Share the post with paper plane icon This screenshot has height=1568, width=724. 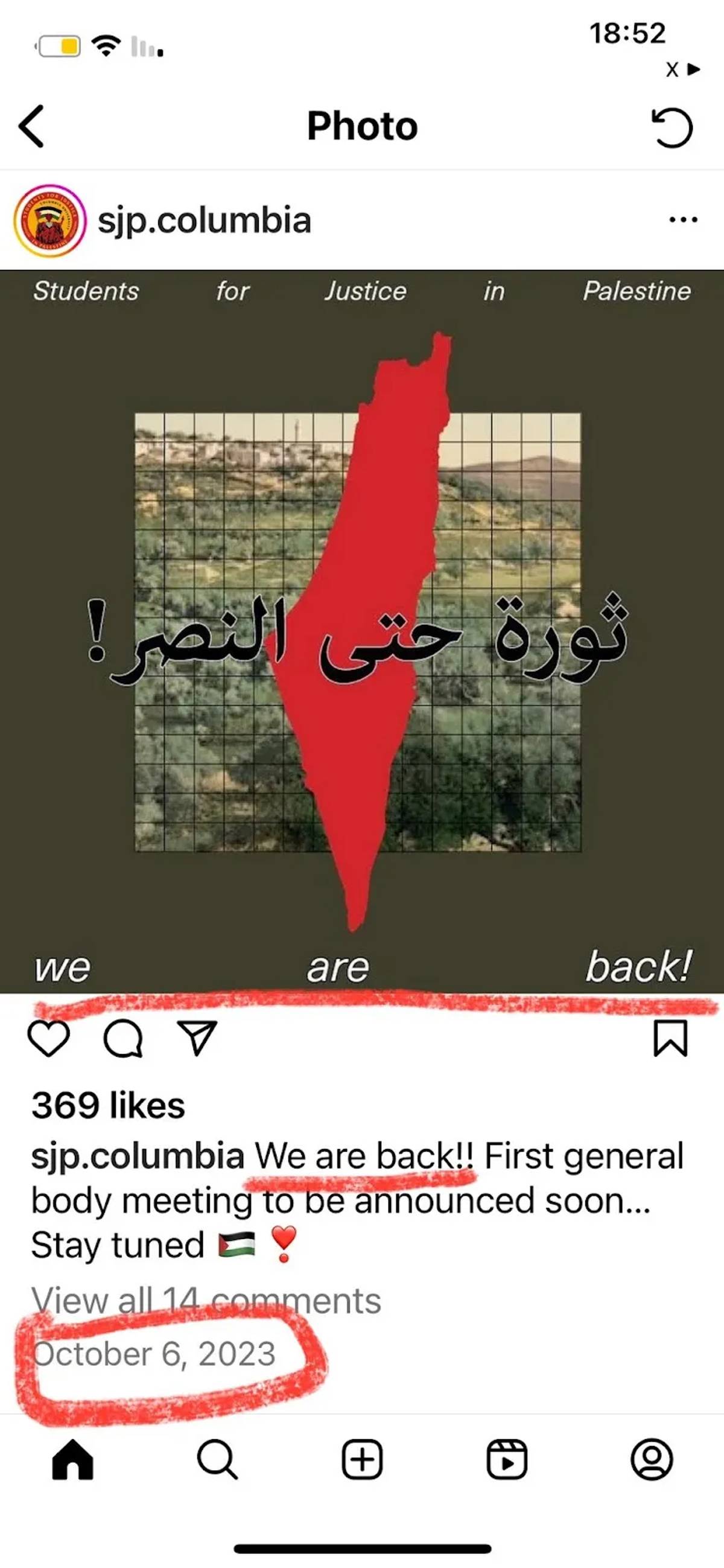197,1038
